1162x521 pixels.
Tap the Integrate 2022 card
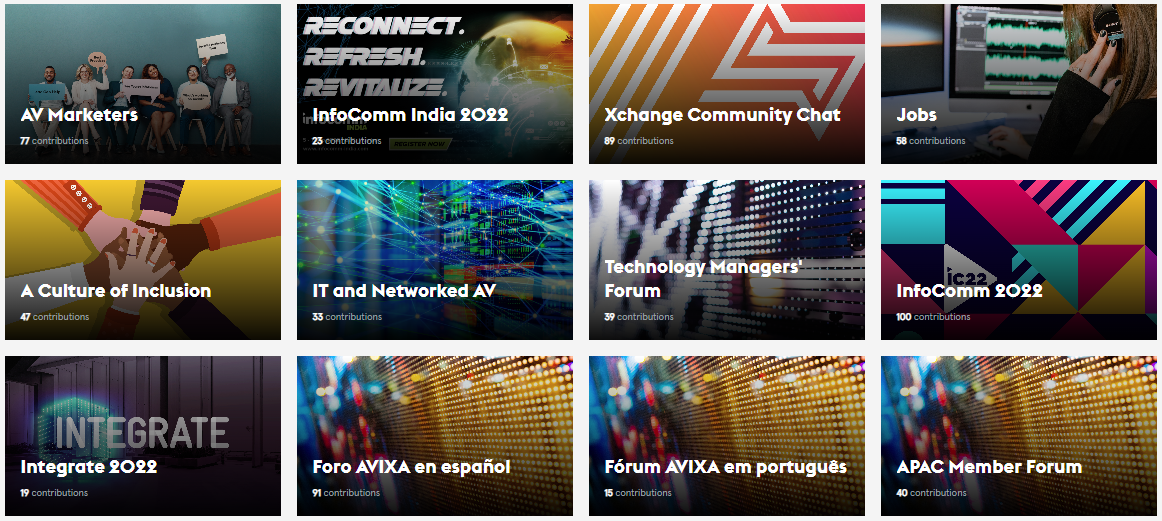click(x=143, y=436)
